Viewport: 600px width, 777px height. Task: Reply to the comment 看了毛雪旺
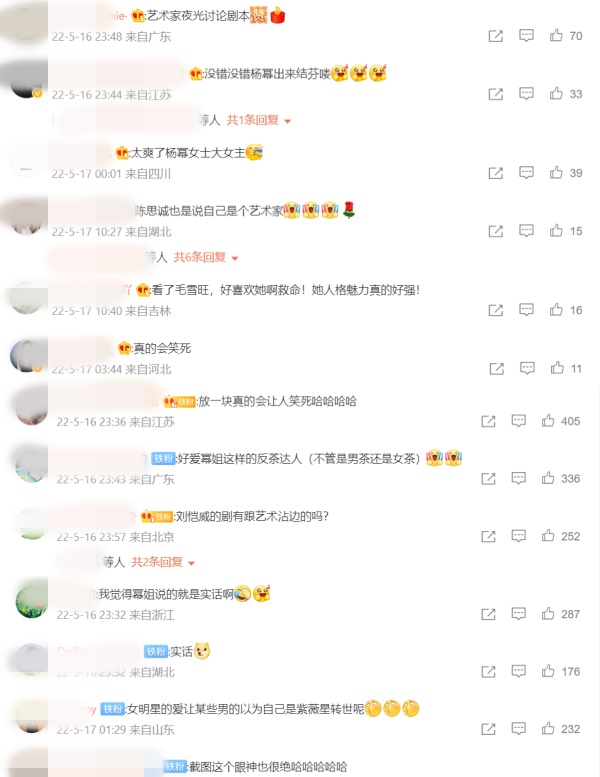click(x=526, y=310)
